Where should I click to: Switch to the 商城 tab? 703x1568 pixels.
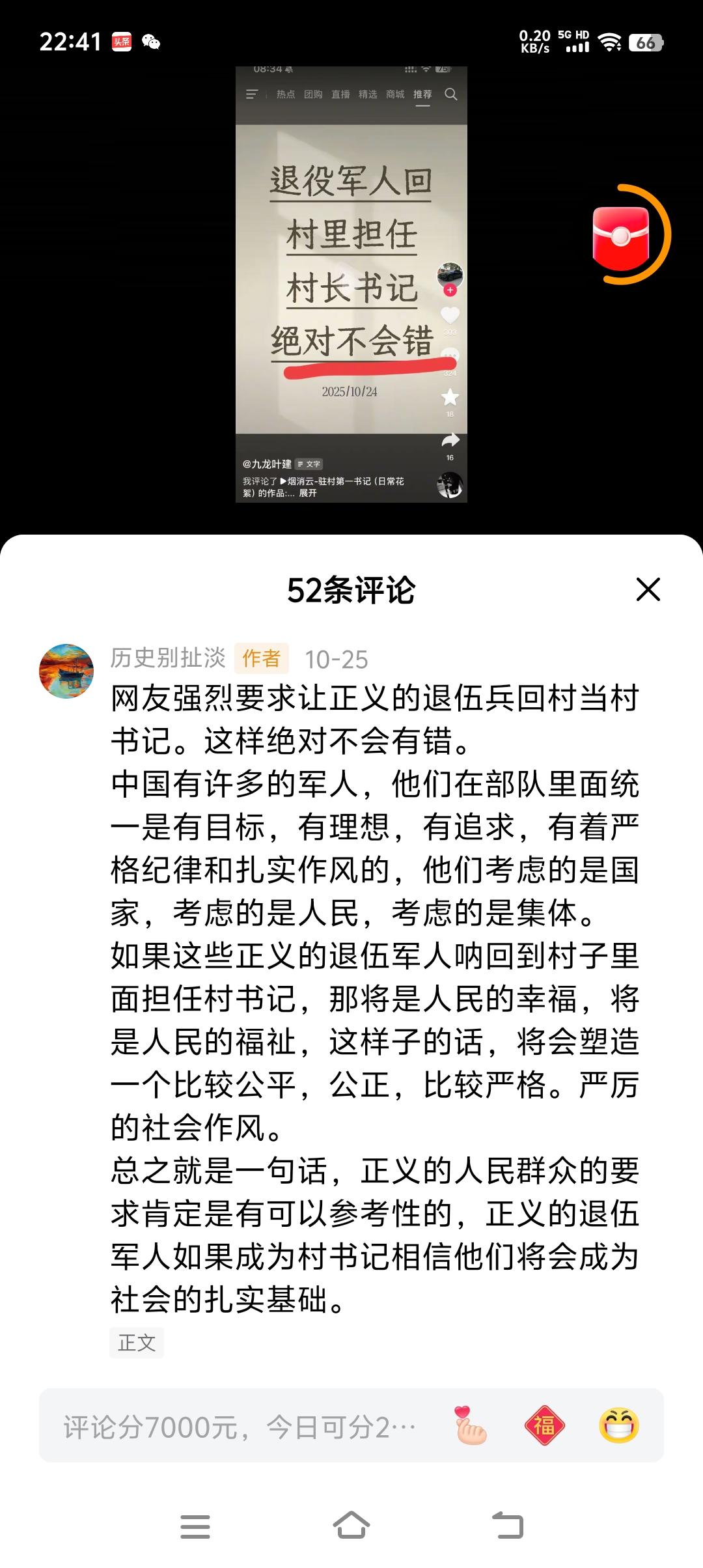coord(396,95)
